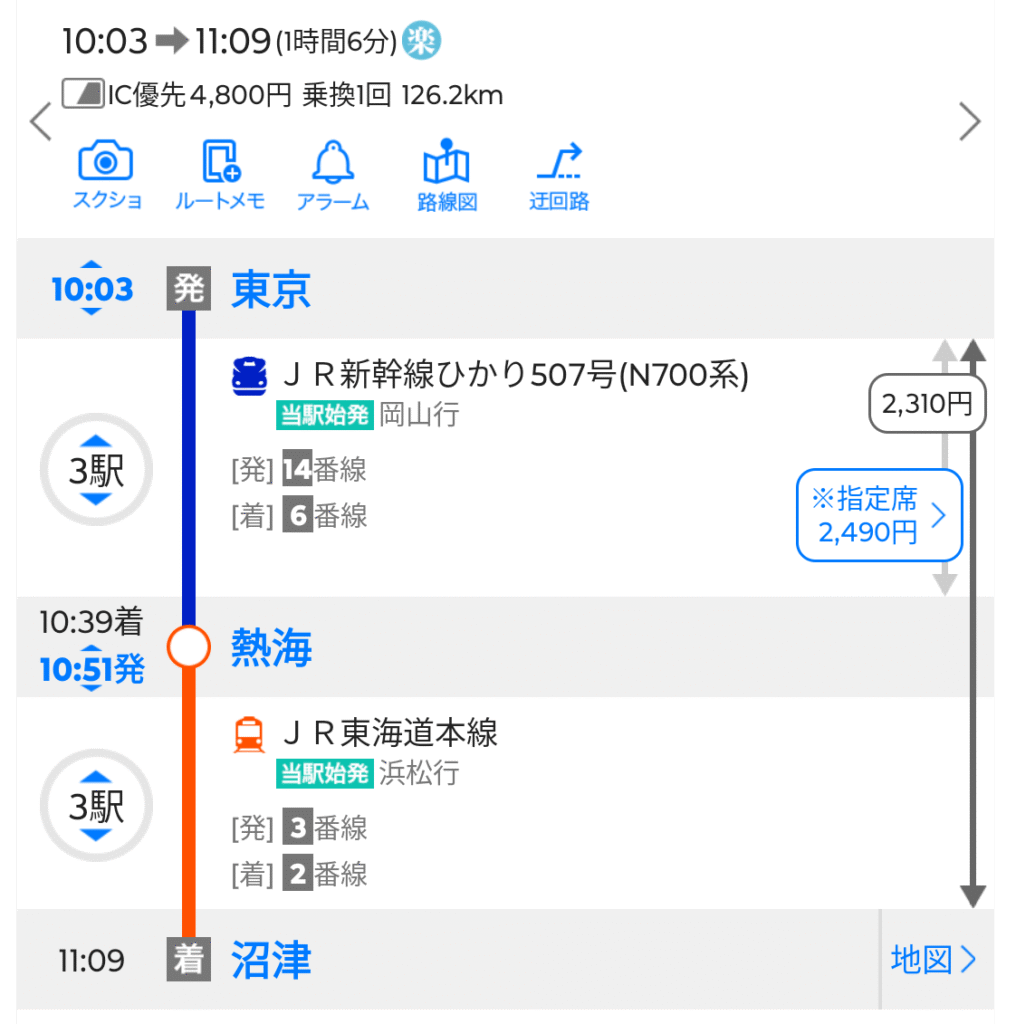Image resolution: width=1016 pixels, height=1024 pixels.
Task: Go to the next route result
Action: click(x=969, y=122)
